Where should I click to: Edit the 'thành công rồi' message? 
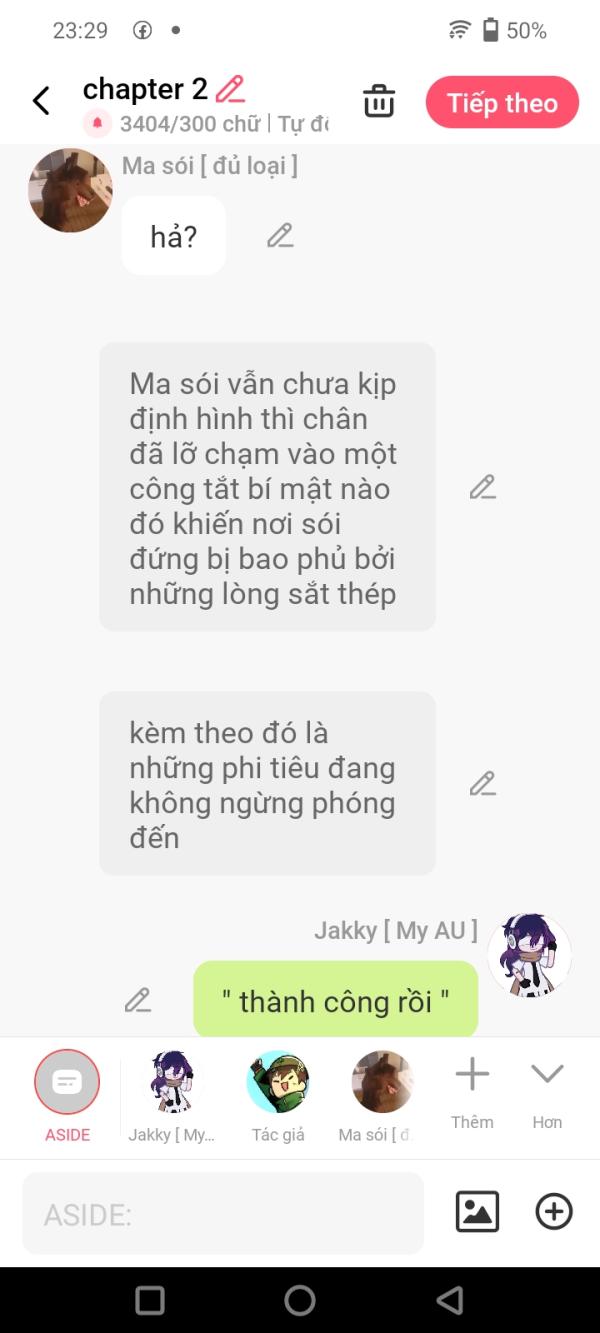click(138, 1000)
